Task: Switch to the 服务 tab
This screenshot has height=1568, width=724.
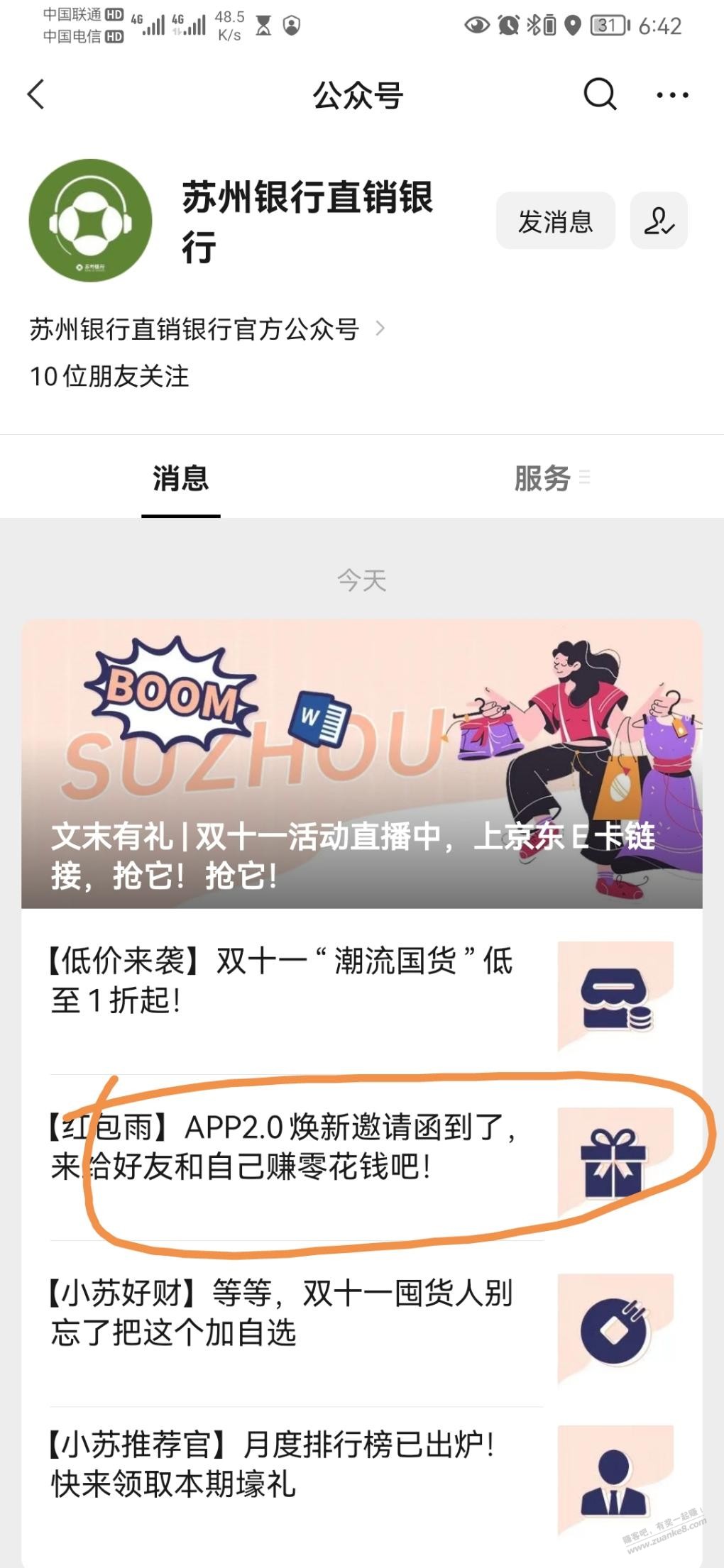Action: [543, 478]
